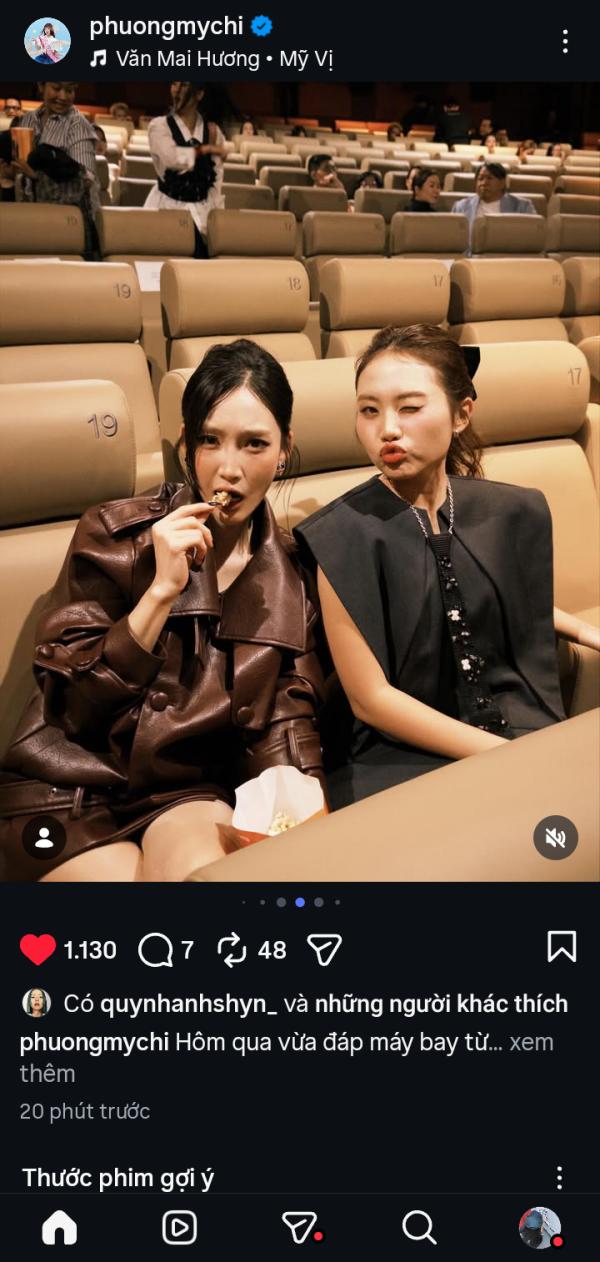
Task: Open the Search tab
Action: coord(419,1227)
